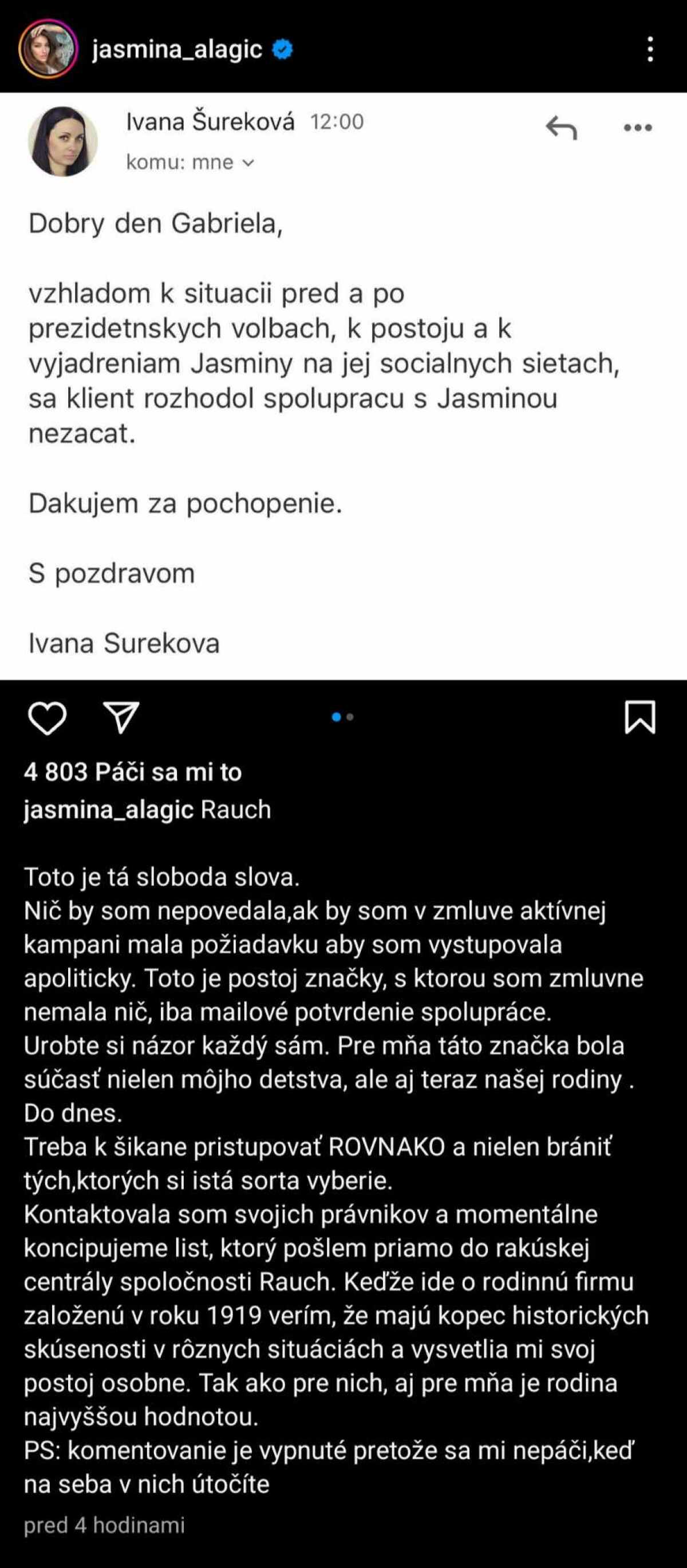Tap the jasmina_alagic username in the caption
Screen dimensions: 687x1568
[x=108, y=810]
